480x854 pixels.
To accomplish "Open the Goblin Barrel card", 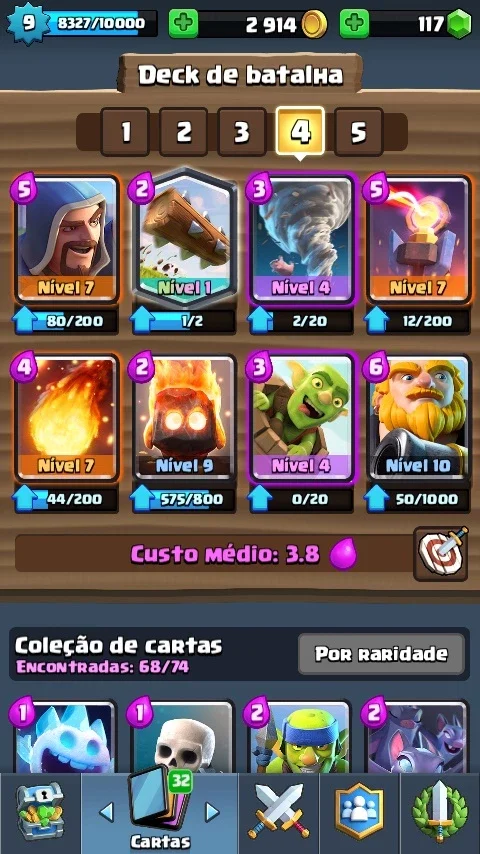I will (x=301, y=417).
